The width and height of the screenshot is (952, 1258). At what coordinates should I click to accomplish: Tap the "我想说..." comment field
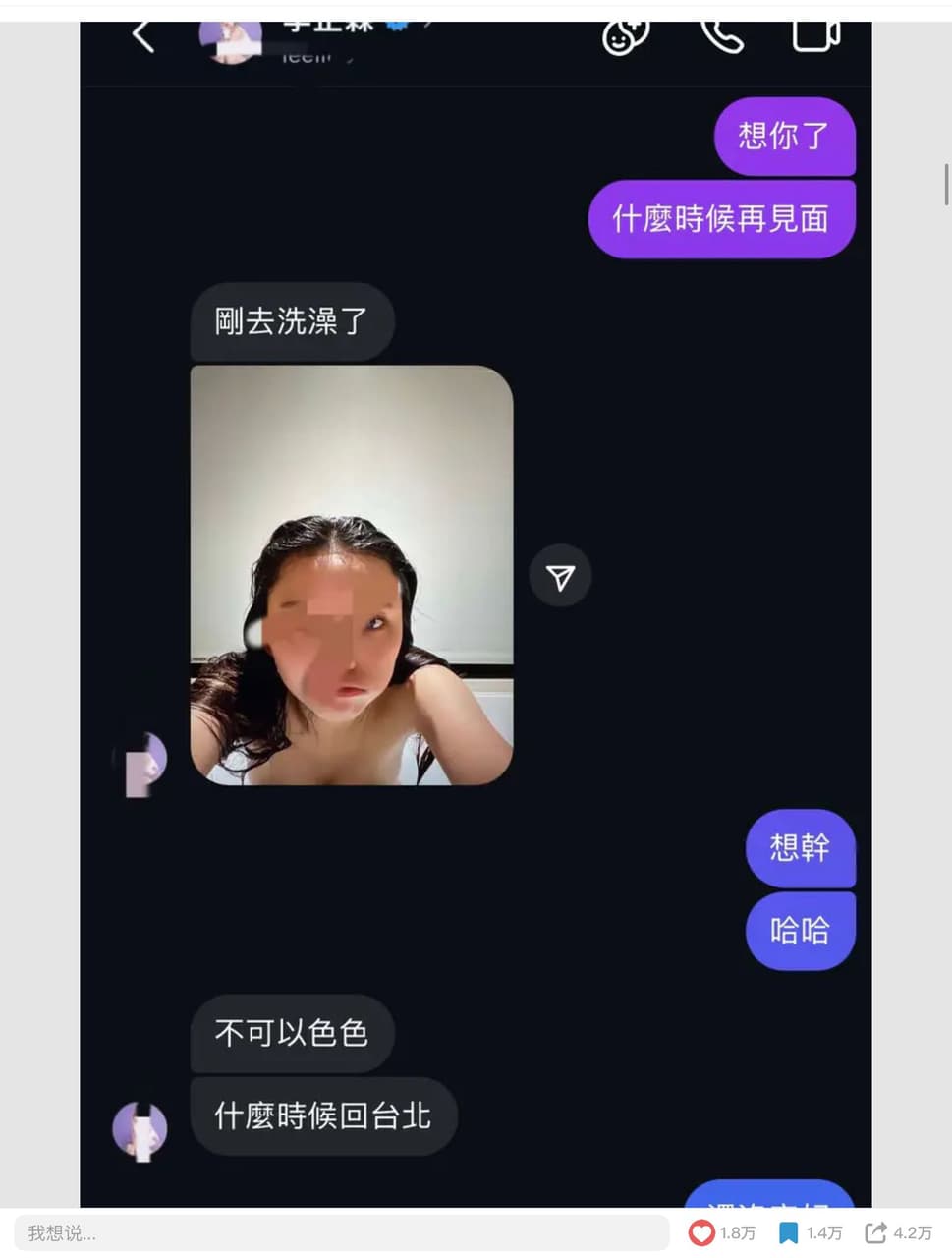coord(339,1232)
